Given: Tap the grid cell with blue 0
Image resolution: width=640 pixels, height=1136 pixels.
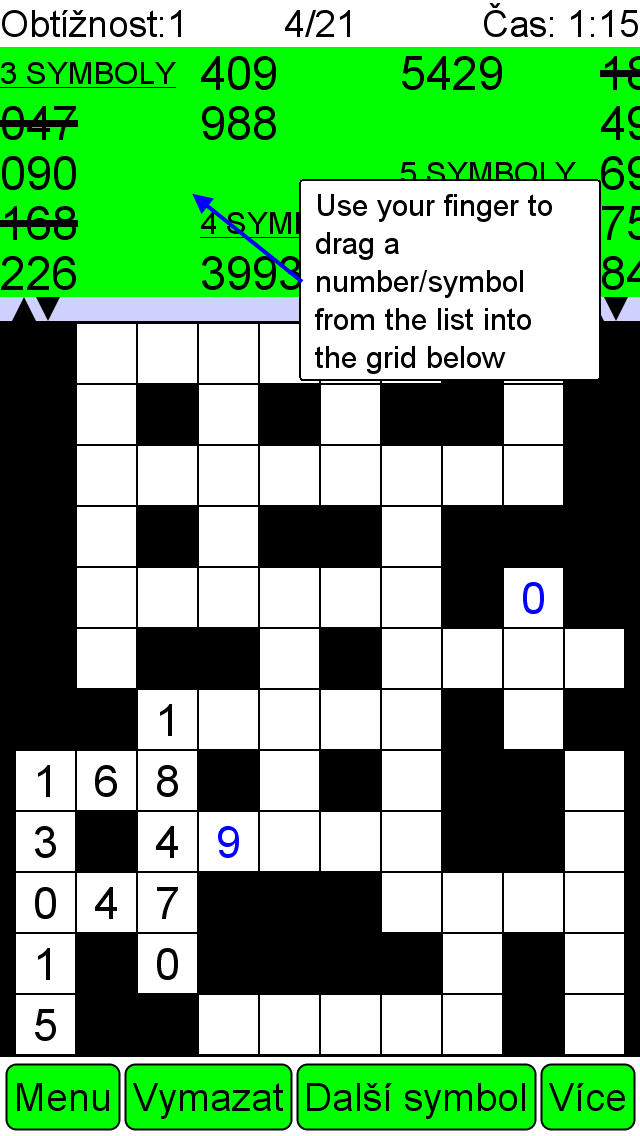Looking at the screenshot, I should [x=533, y=598].
